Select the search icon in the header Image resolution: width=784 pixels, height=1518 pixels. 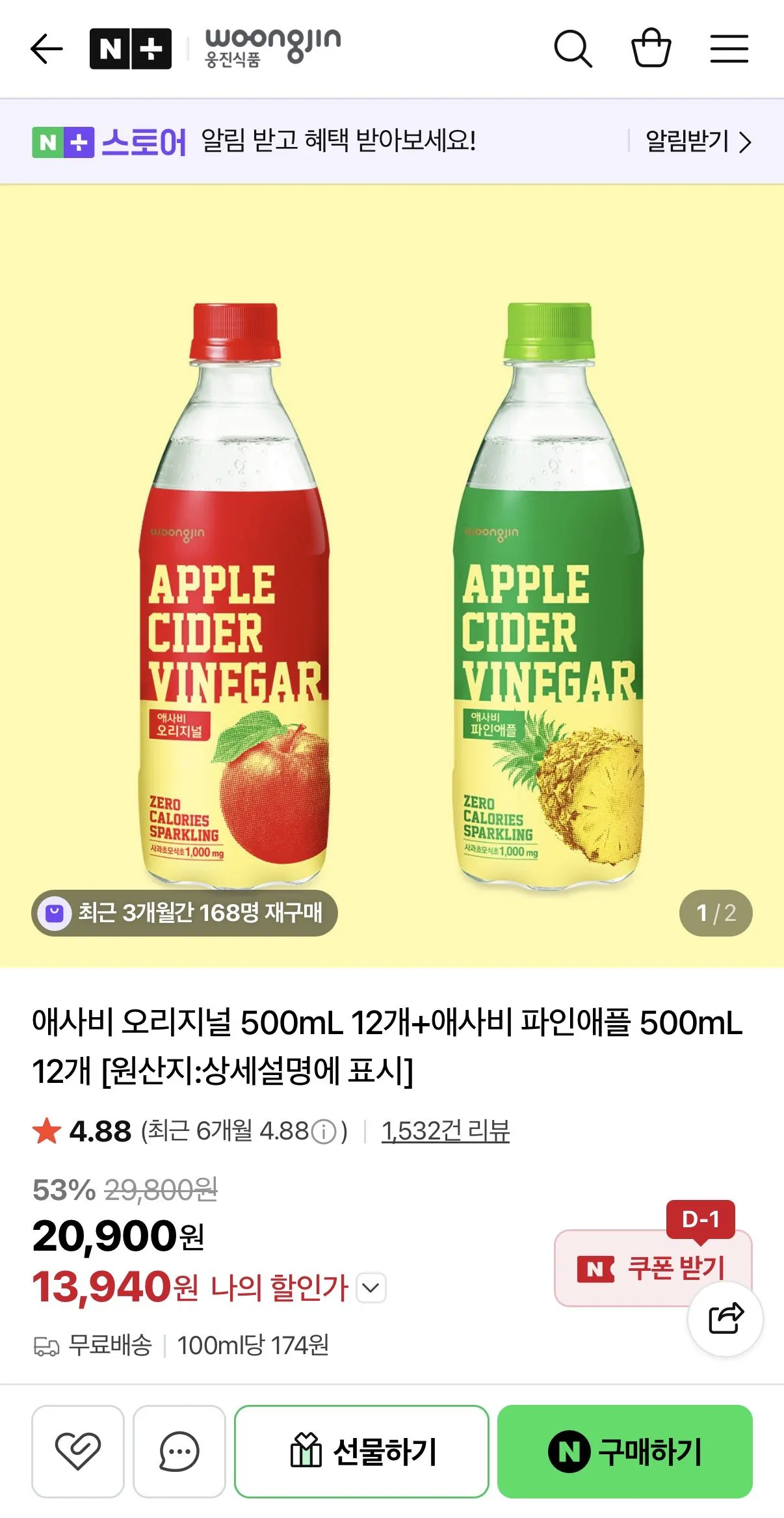pos(574,49)
